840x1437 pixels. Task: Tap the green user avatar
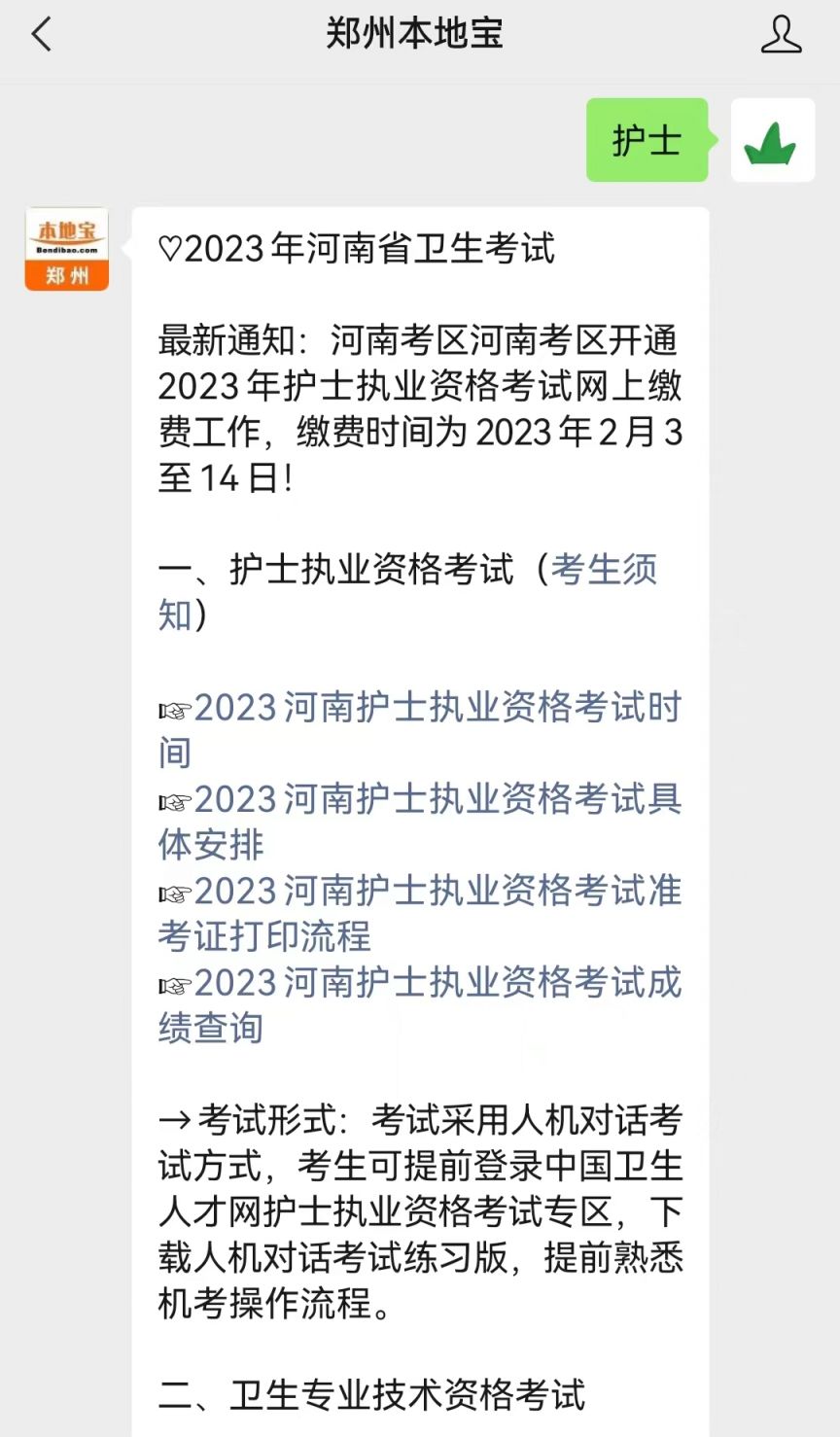[773, 140]
